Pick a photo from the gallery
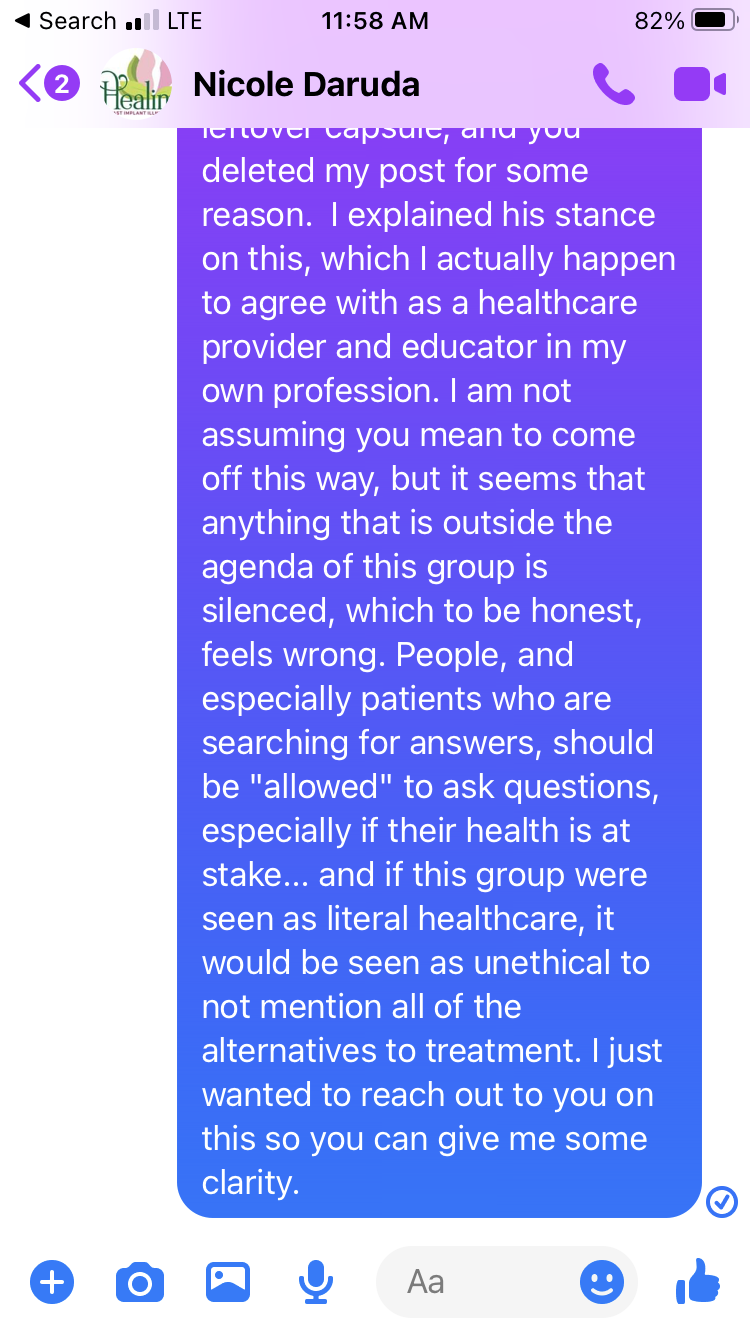This screenshot has width=750, height=1334. [228, 1281]
